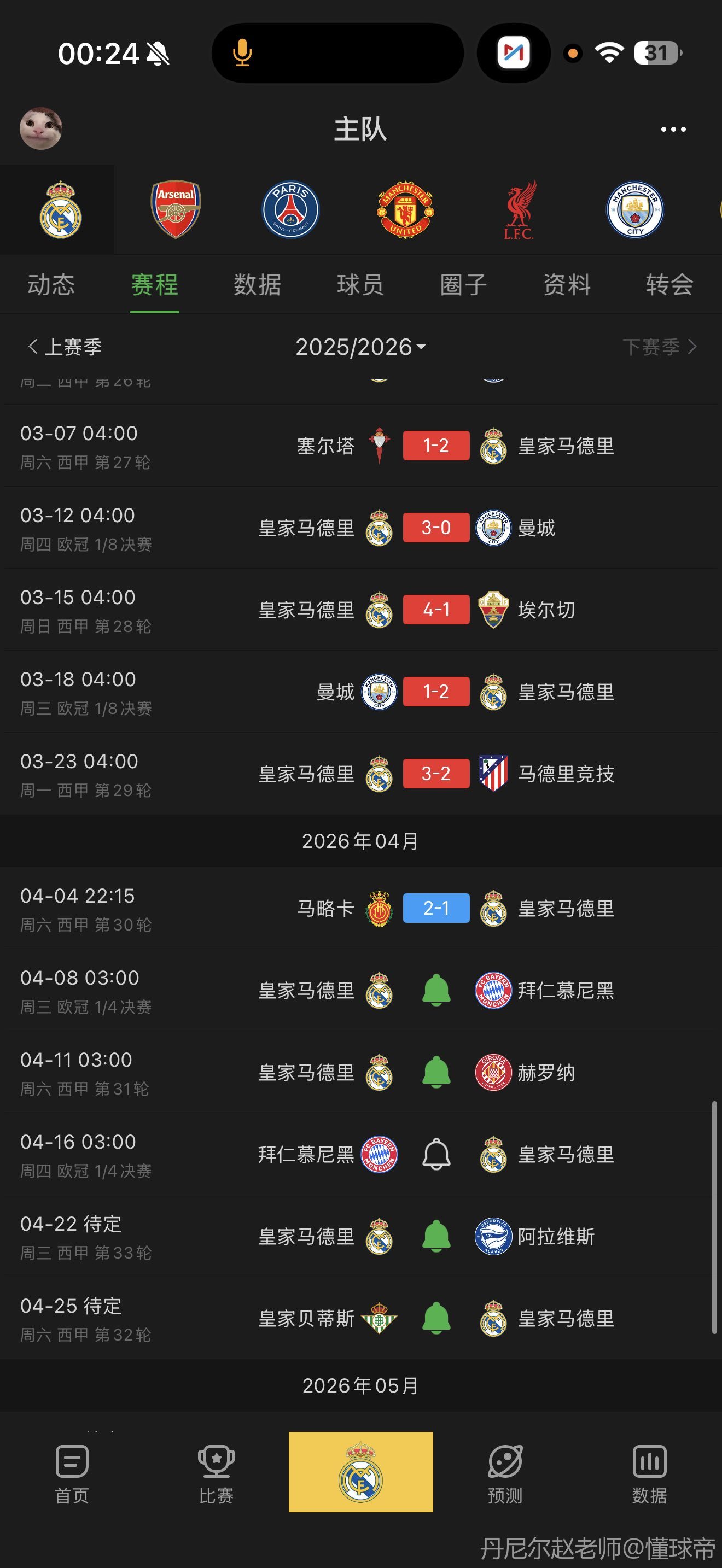Switch to the 动态 tab
Image resolution: width=722 pixels, height=1568 pixels.
point(51,284)
